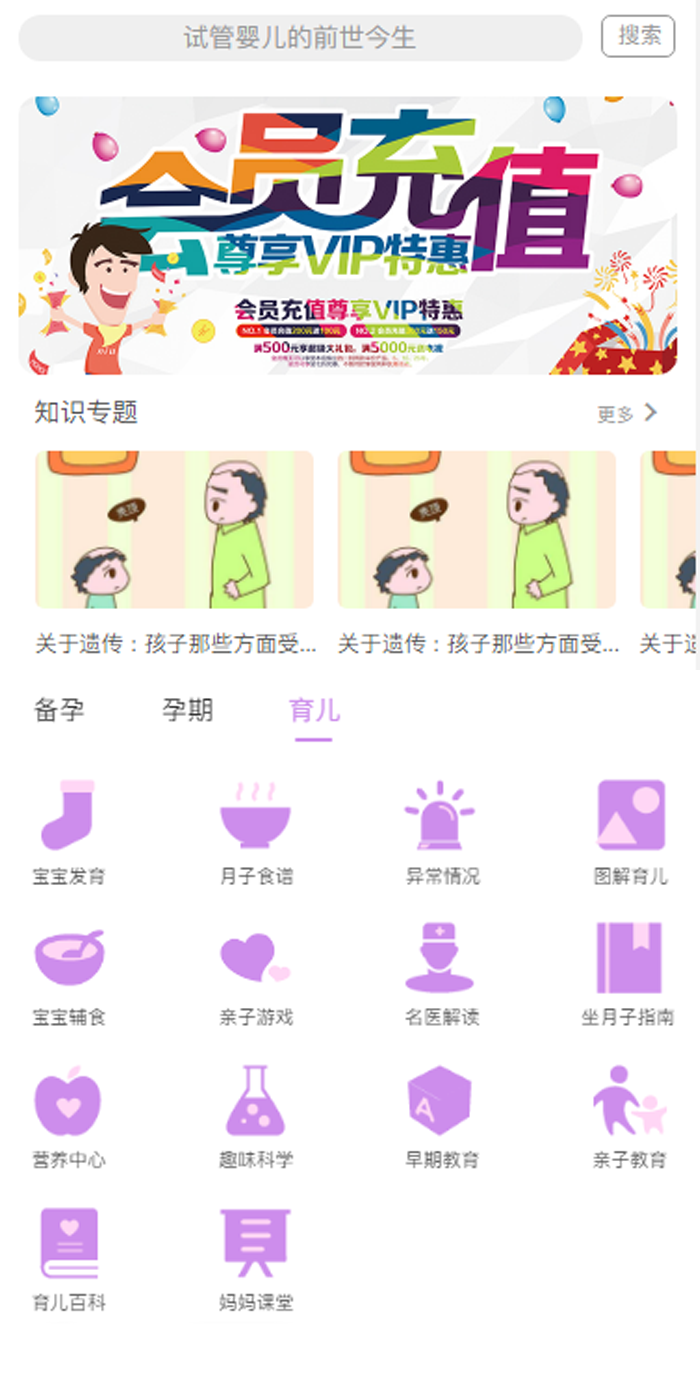Switch to the 备孕 tab
The height and width of the screenshot is (1378, 700).
tap(59, 711)
